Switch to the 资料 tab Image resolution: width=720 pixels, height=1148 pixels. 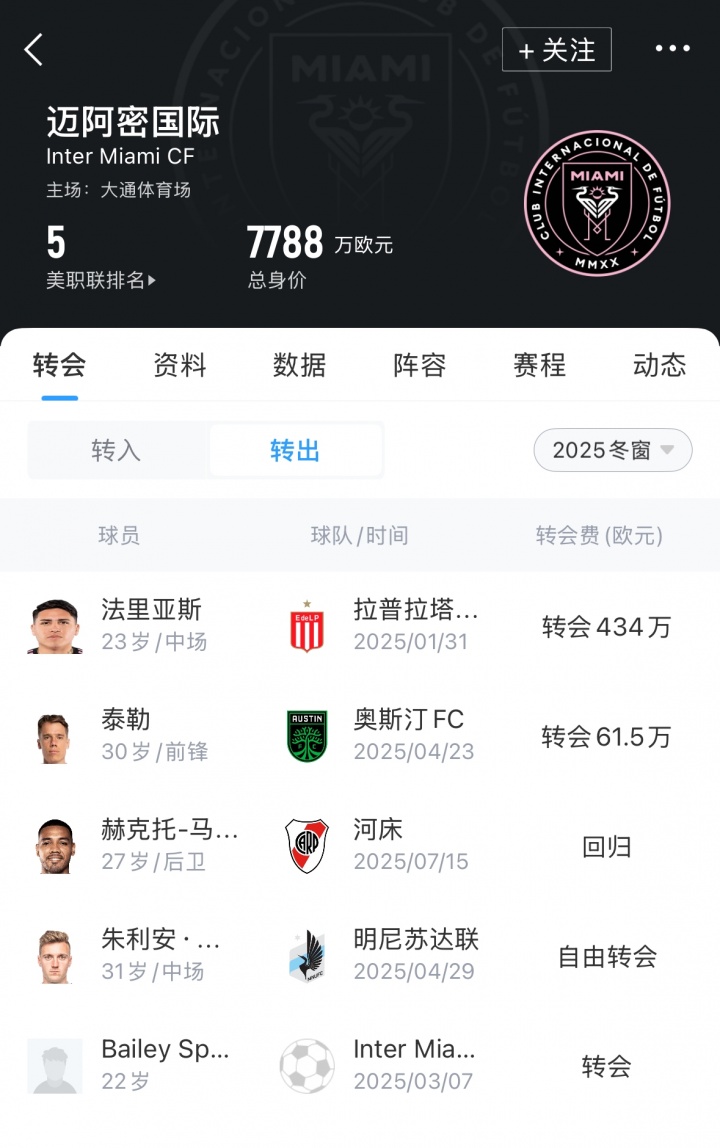coord(180,366)
